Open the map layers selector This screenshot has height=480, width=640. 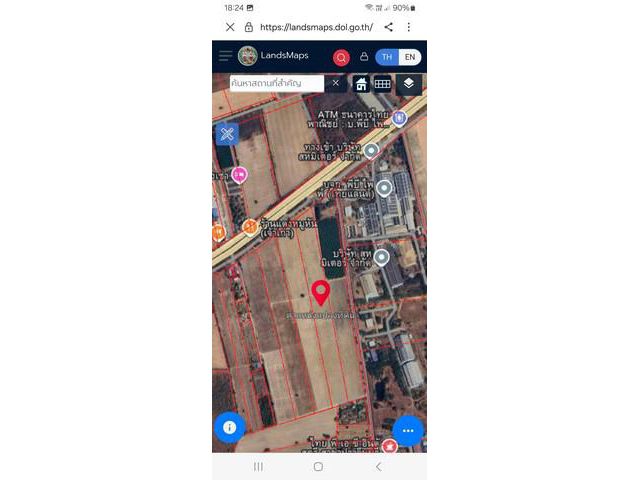[x=408, y=84]
